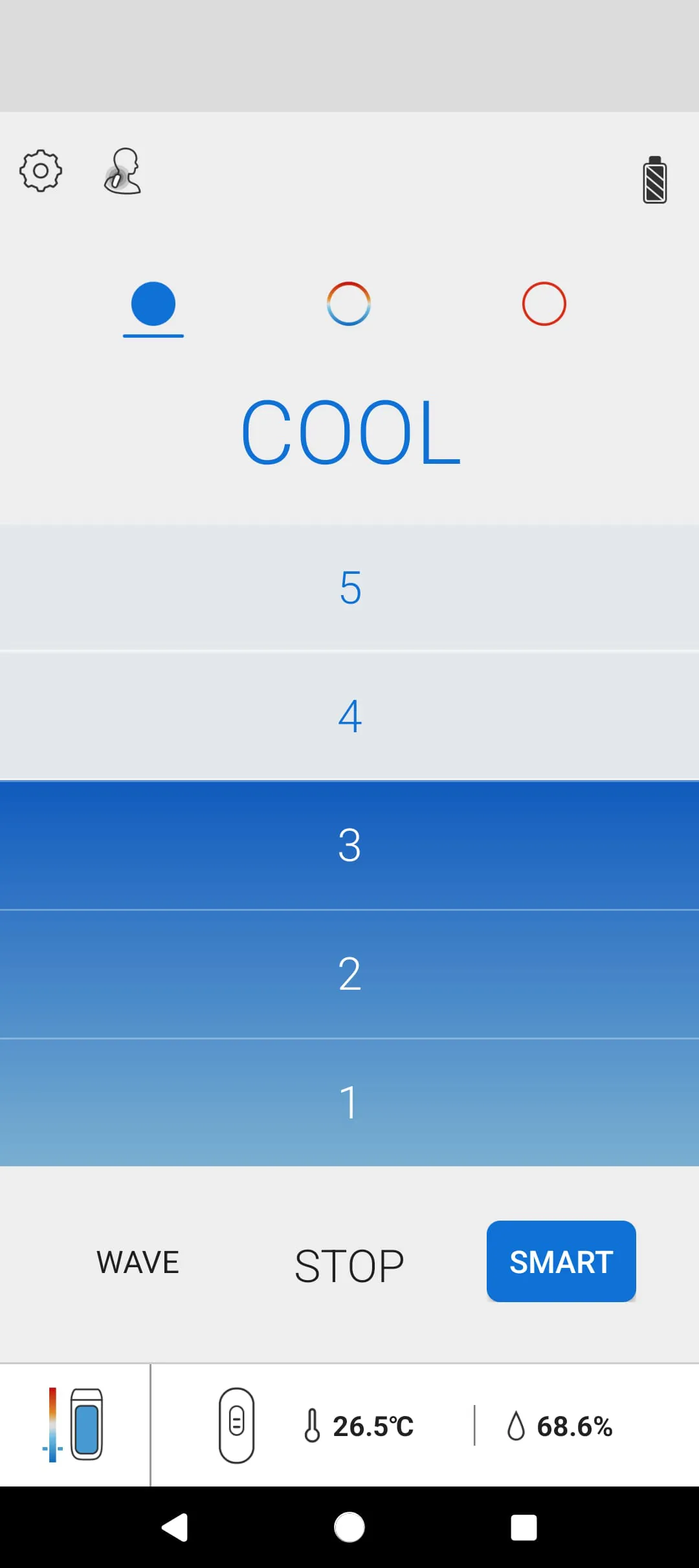Open the settings gear
Screen dimensions: 699x1568
tap(41, 171)
